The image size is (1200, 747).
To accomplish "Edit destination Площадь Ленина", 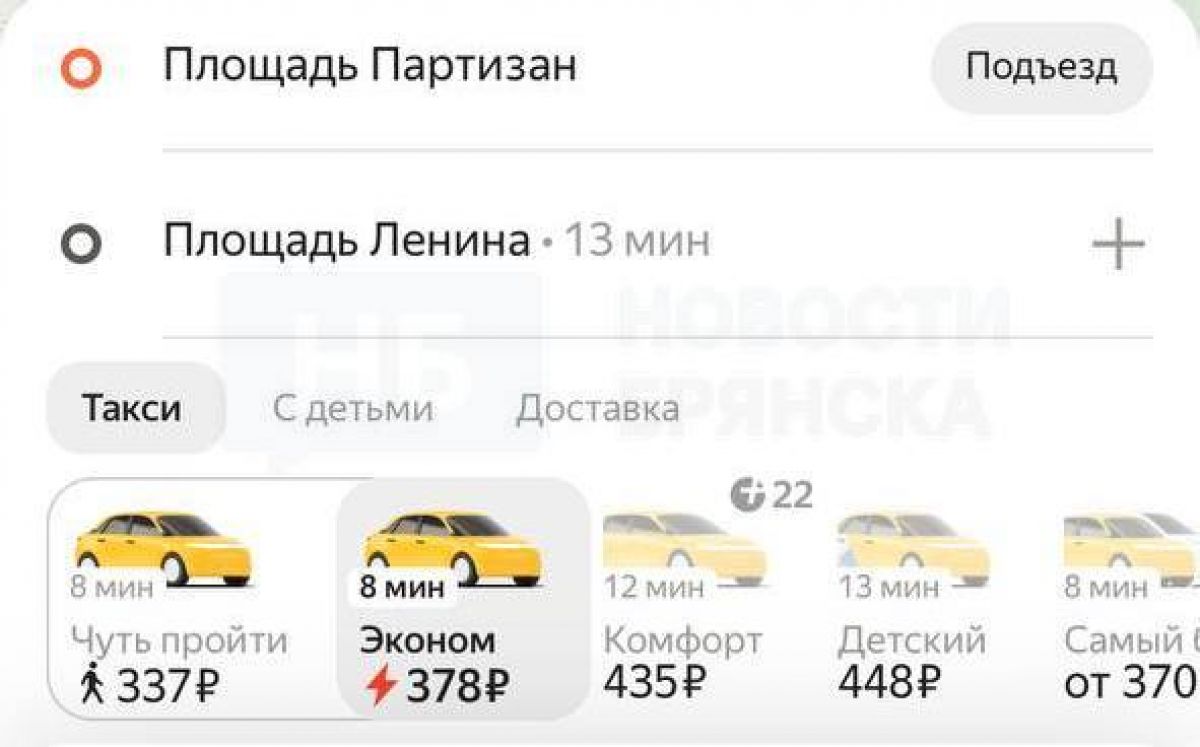I will 346,241.
